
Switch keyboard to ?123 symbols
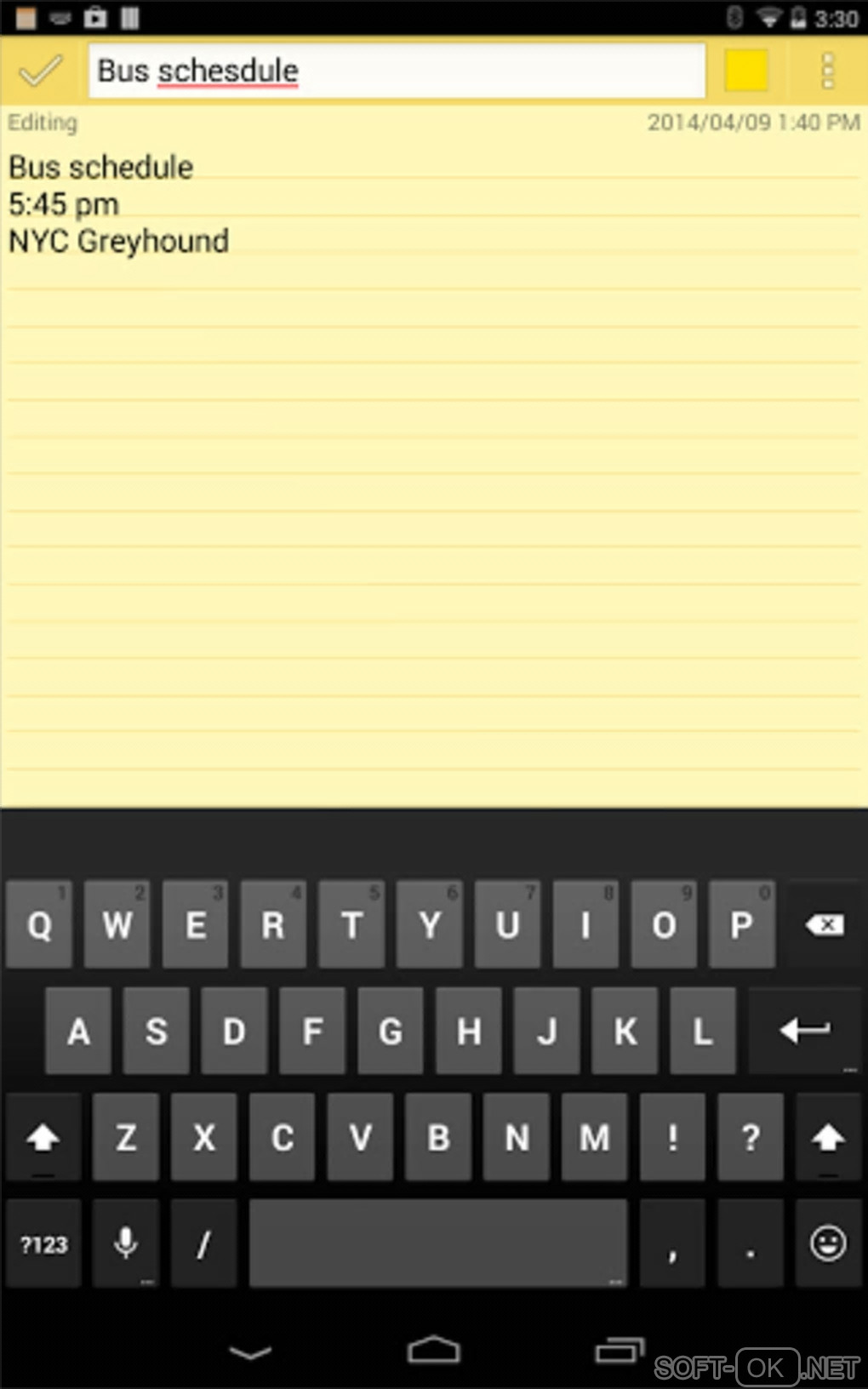[43, 1244]
